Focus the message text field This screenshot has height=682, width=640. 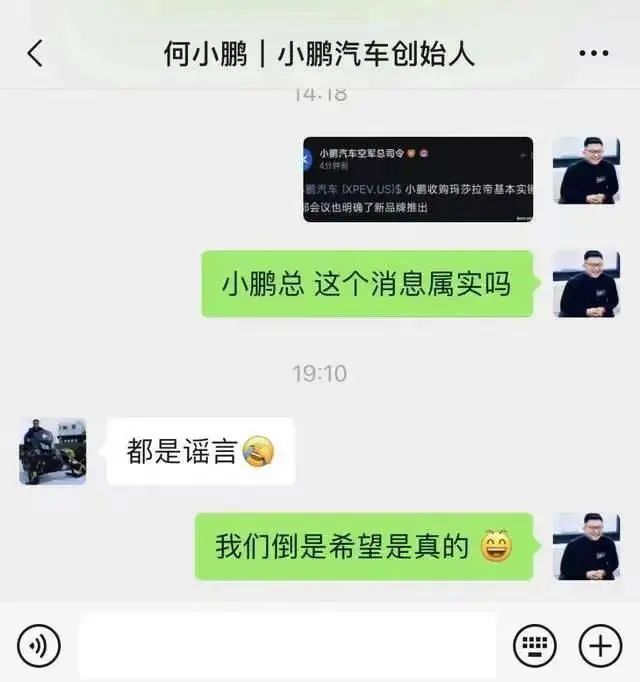[287, 646]
